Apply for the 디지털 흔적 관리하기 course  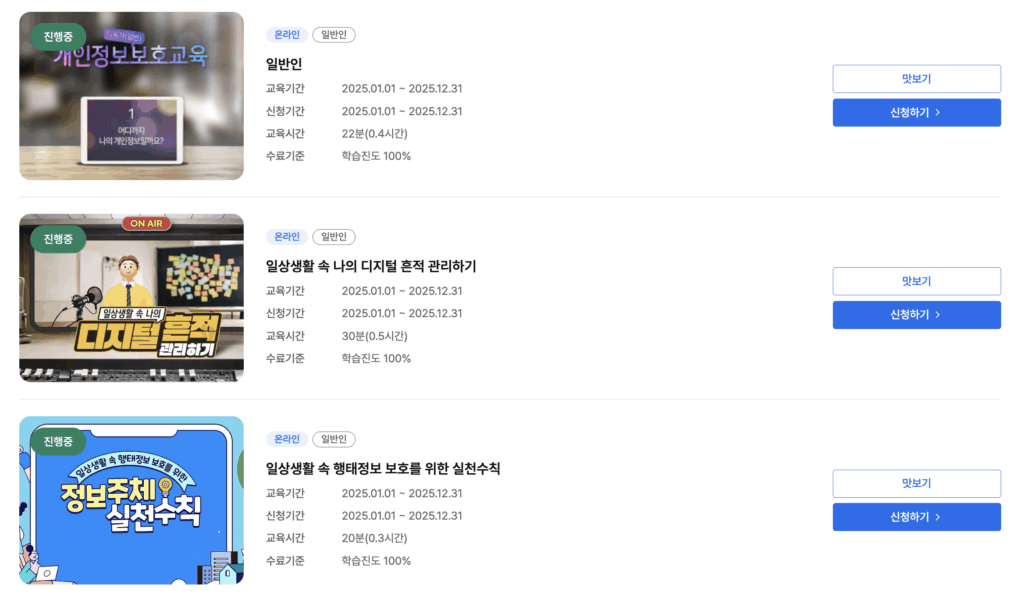point(916,315)
